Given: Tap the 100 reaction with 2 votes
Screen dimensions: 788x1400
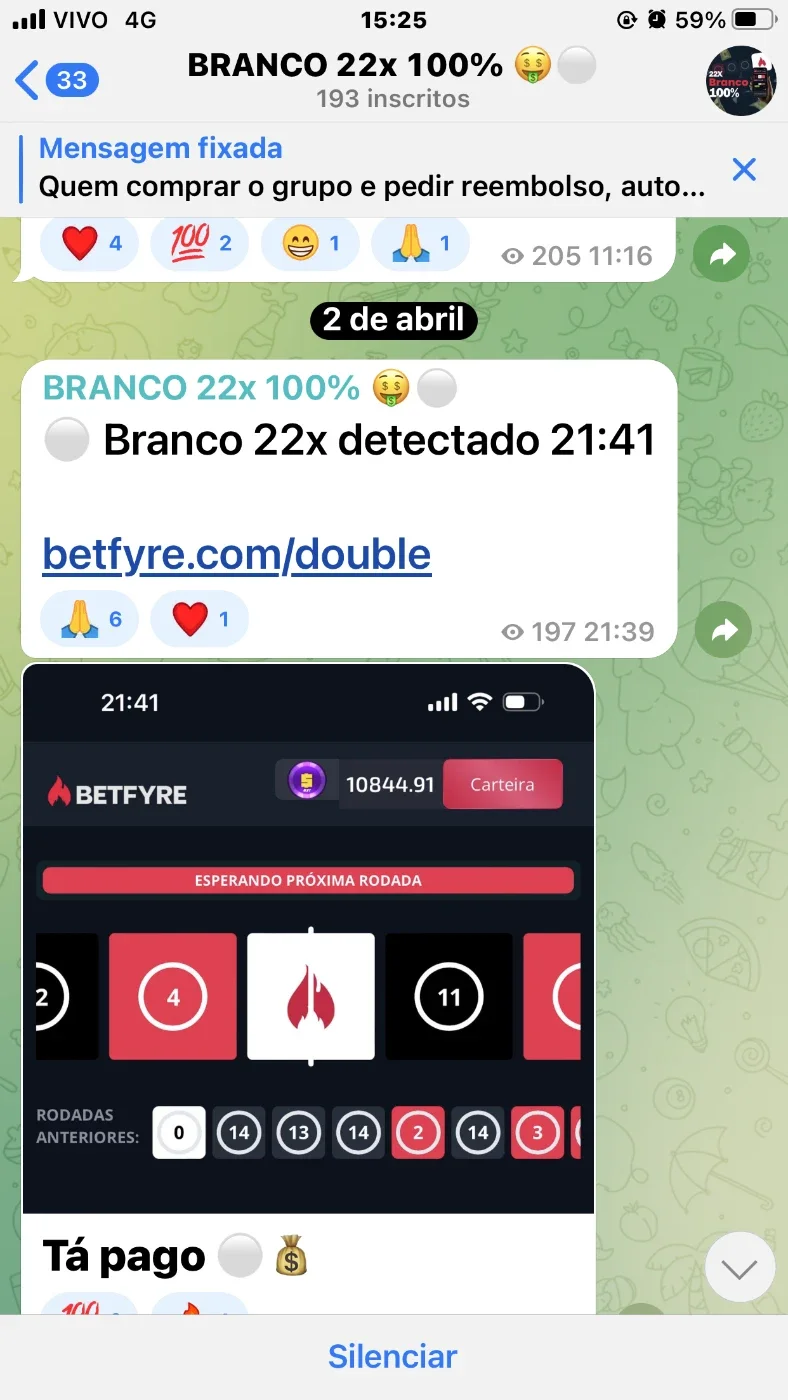Looking at the screenshot, I should click(200, 243).
